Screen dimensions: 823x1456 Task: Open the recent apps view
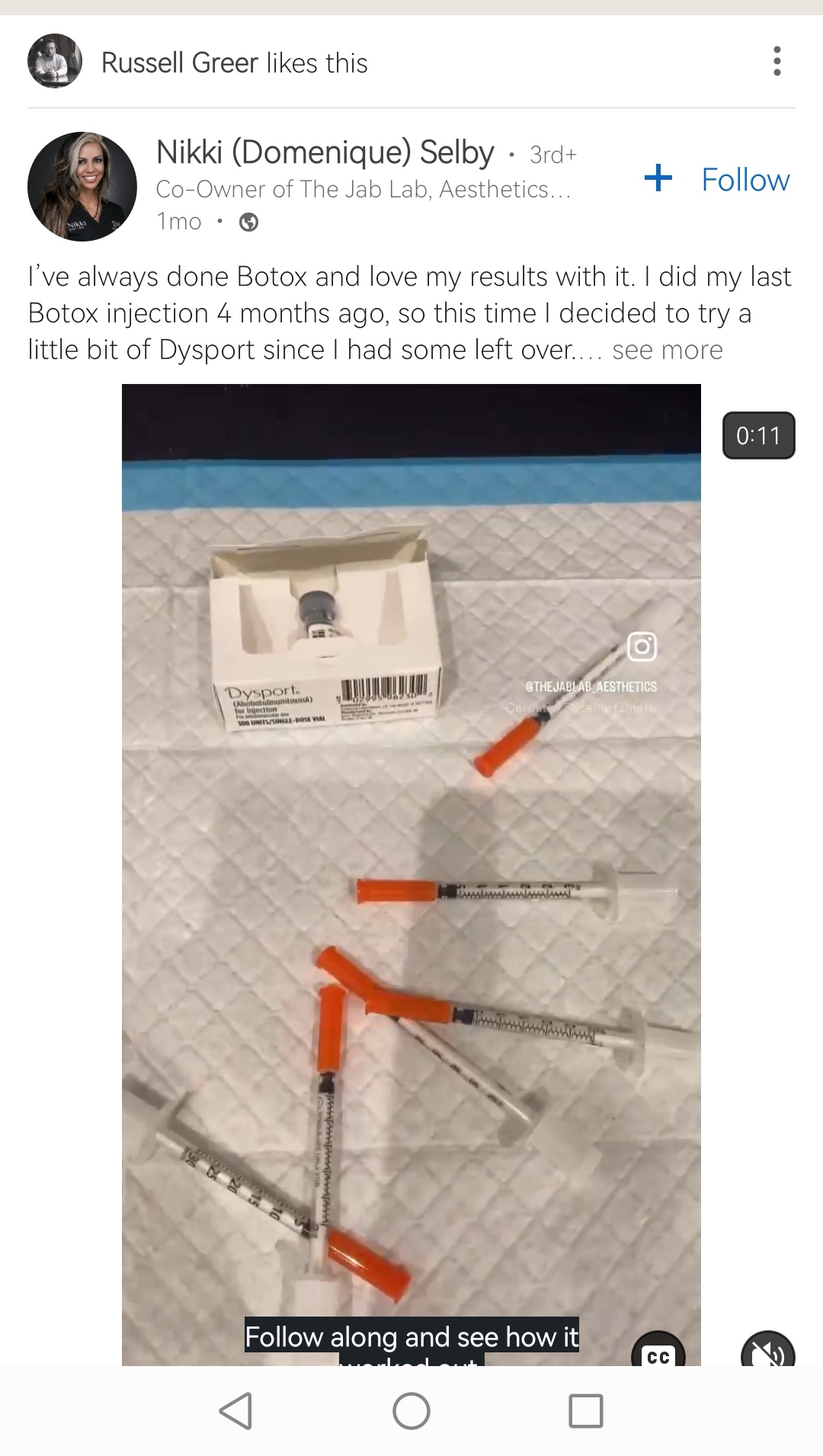586,1411
